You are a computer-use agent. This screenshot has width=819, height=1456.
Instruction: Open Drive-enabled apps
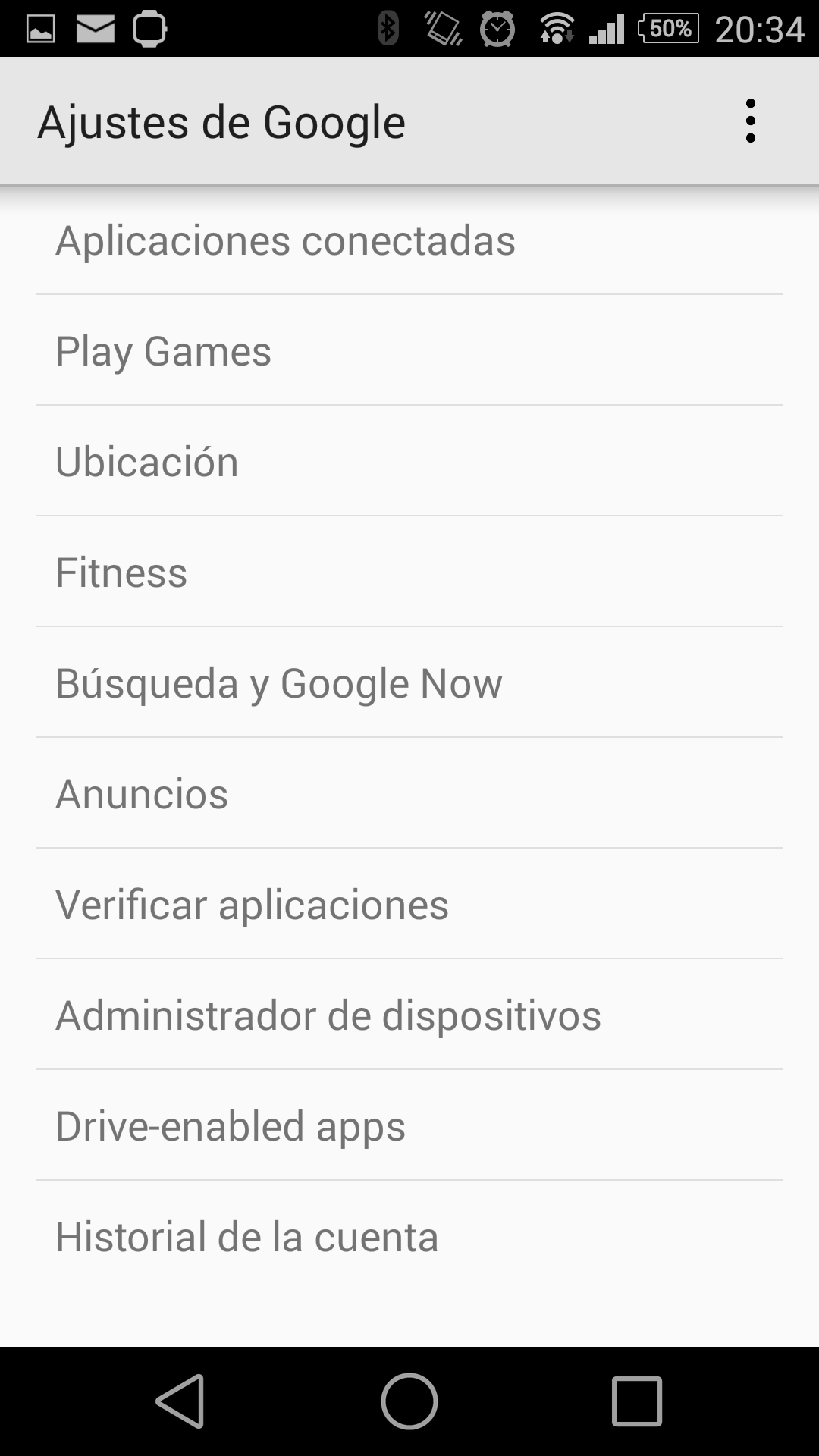tap(409, 1125)
